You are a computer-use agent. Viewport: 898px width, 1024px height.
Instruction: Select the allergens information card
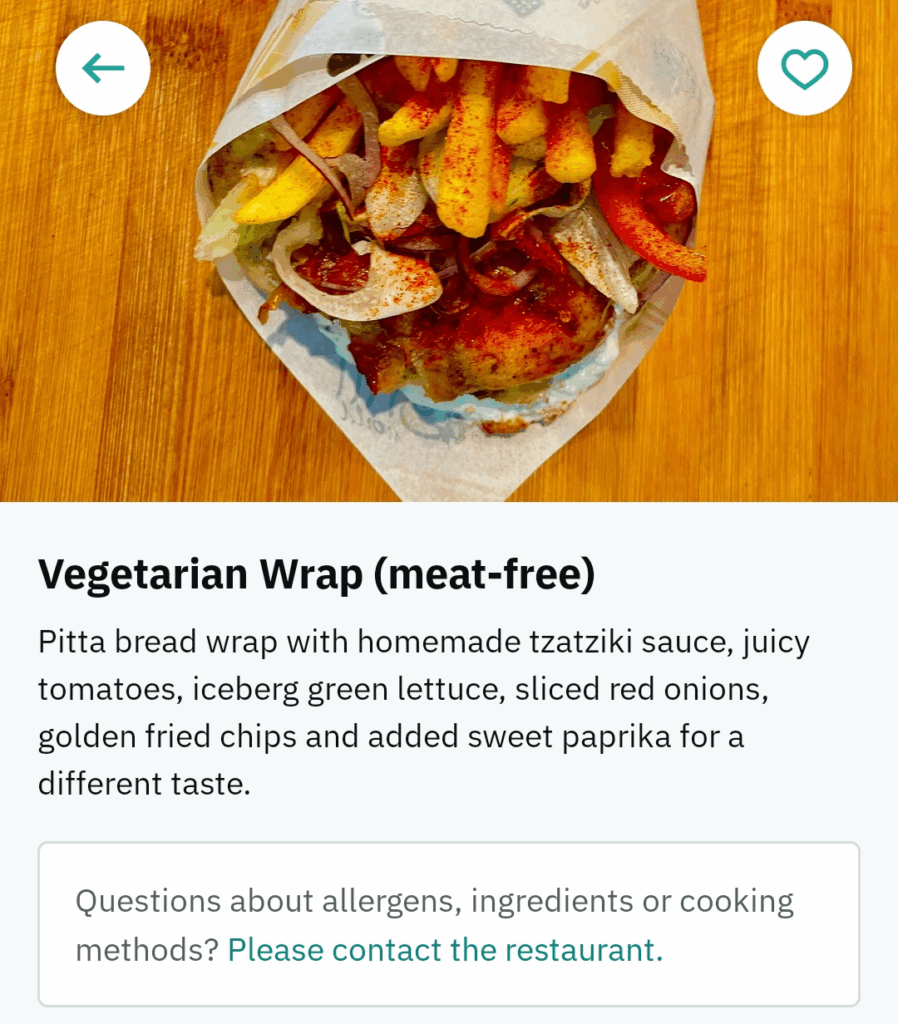449,923
